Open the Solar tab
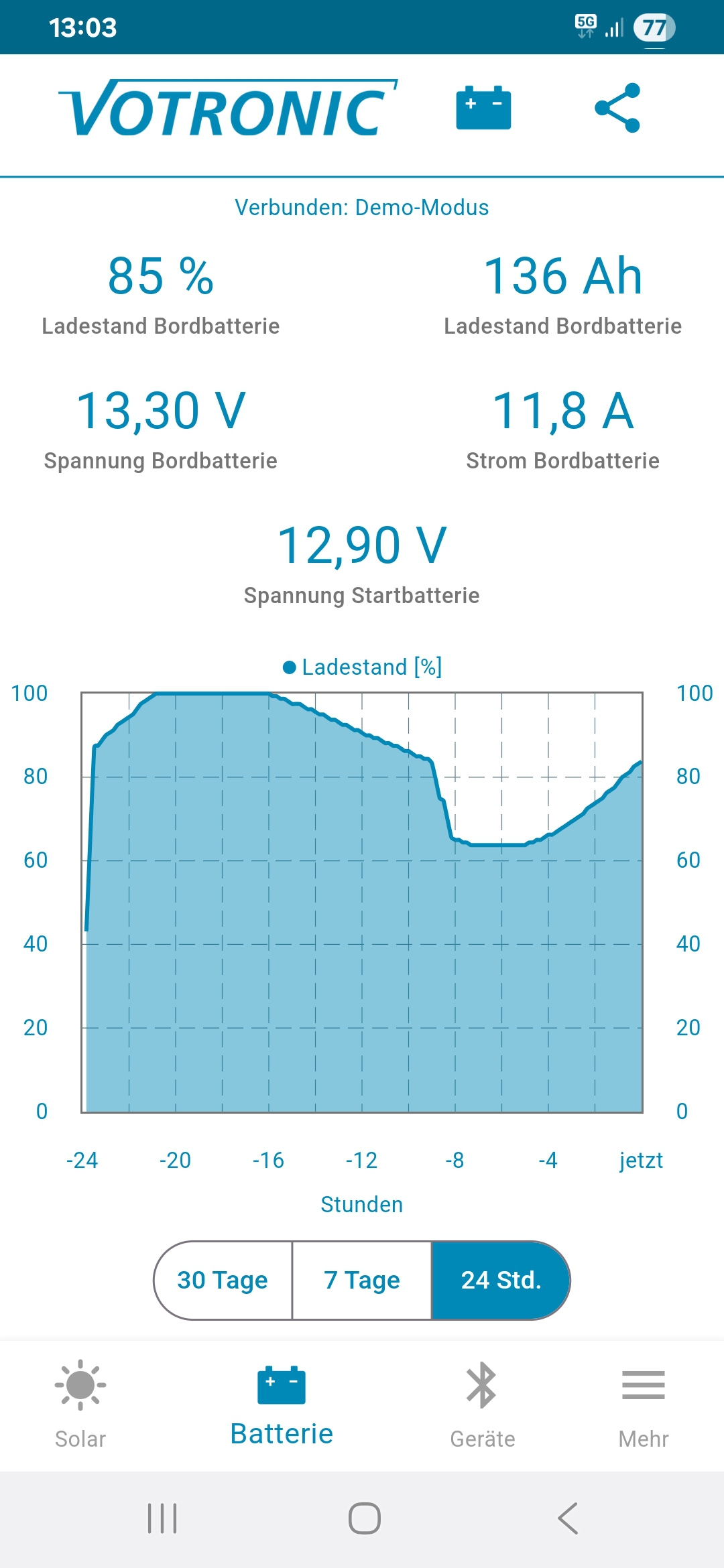 [x=80, y=1404]
